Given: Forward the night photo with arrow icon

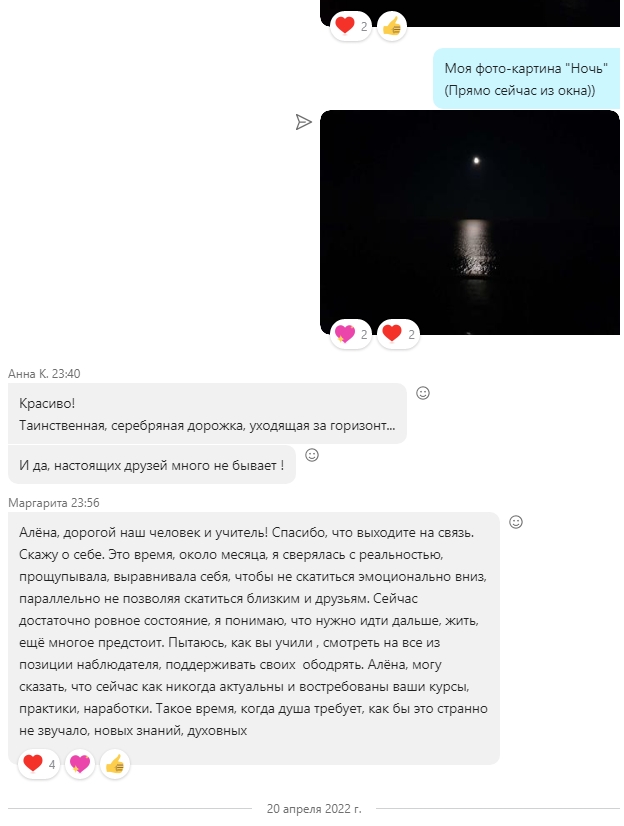Looking at the screenshot, I should pyautogui.click(x=304, y=122).
